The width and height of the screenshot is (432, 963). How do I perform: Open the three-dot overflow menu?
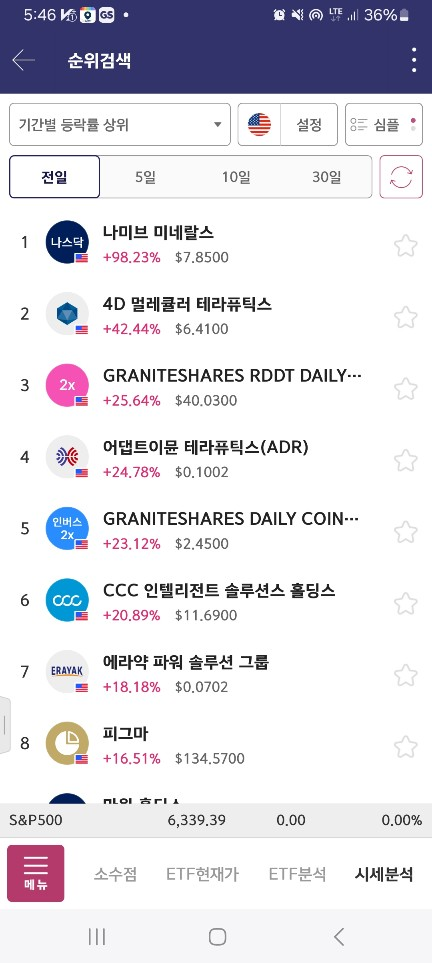414,60
